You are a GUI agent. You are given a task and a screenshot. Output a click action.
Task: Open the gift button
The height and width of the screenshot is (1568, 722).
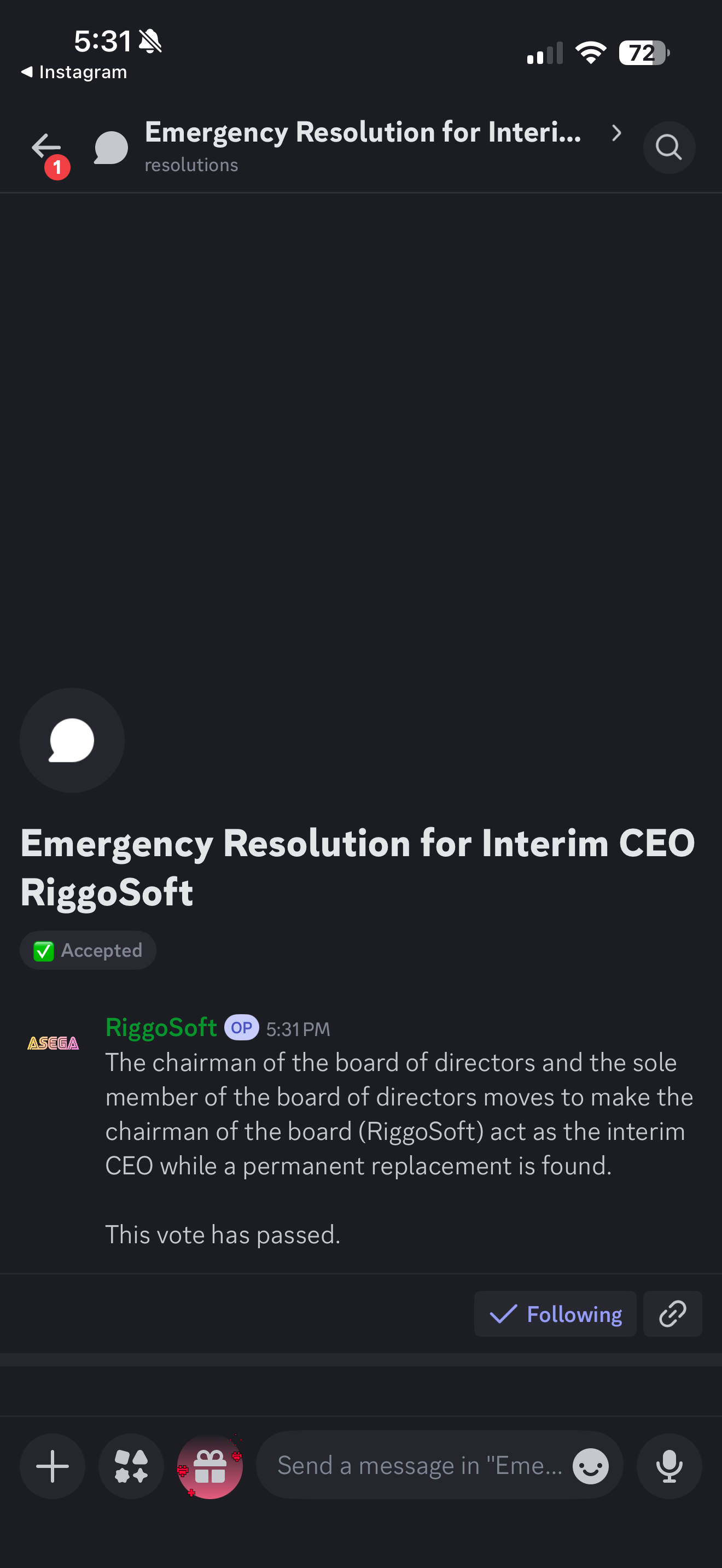click(x=209, y=1466)
